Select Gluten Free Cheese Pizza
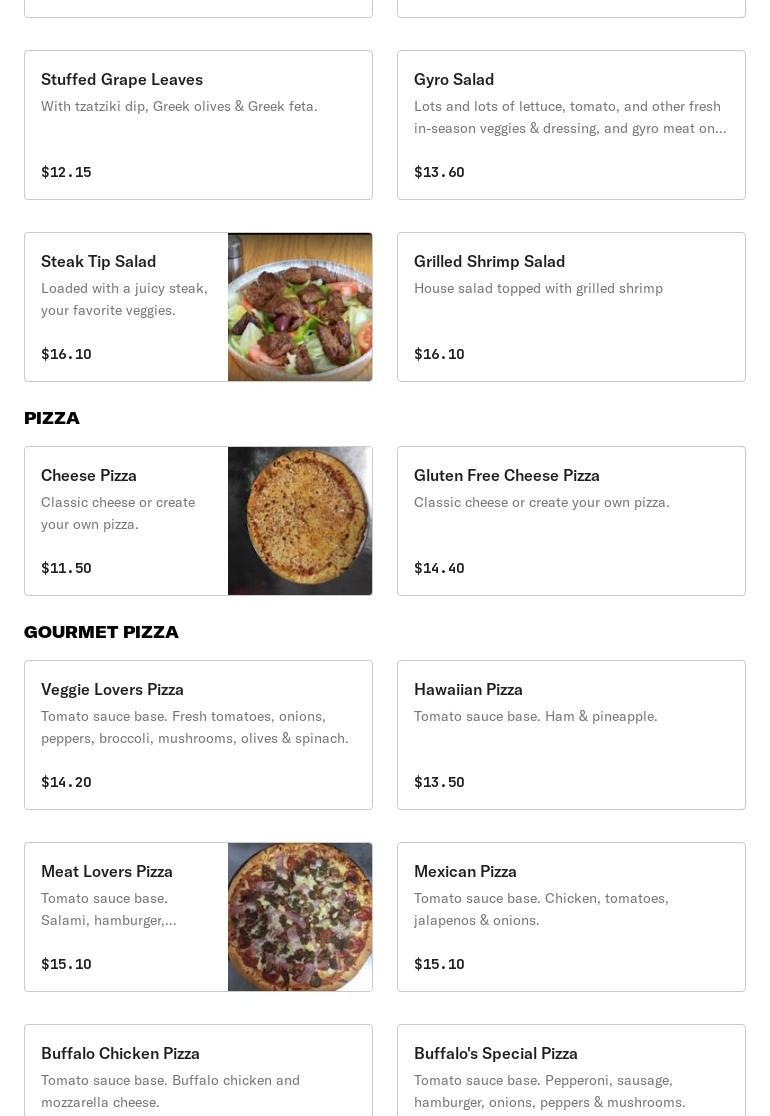Viewport: 770px width, 1116px height. (x=571, y=521)
